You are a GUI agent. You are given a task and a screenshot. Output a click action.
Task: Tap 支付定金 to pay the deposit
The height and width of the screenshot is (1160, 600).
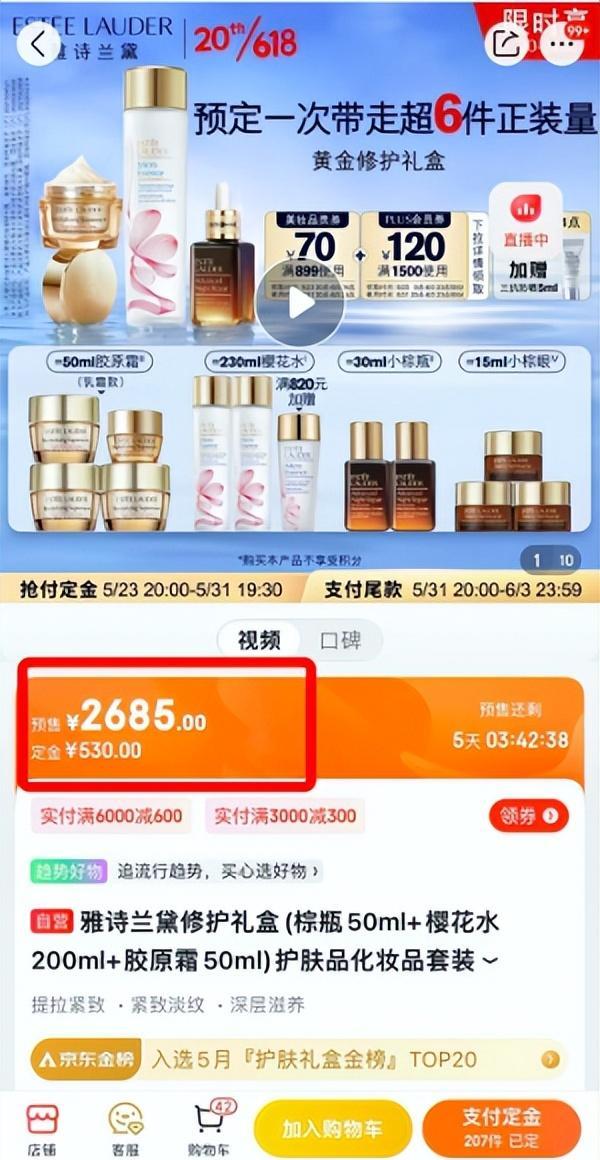pos(502,1129)
